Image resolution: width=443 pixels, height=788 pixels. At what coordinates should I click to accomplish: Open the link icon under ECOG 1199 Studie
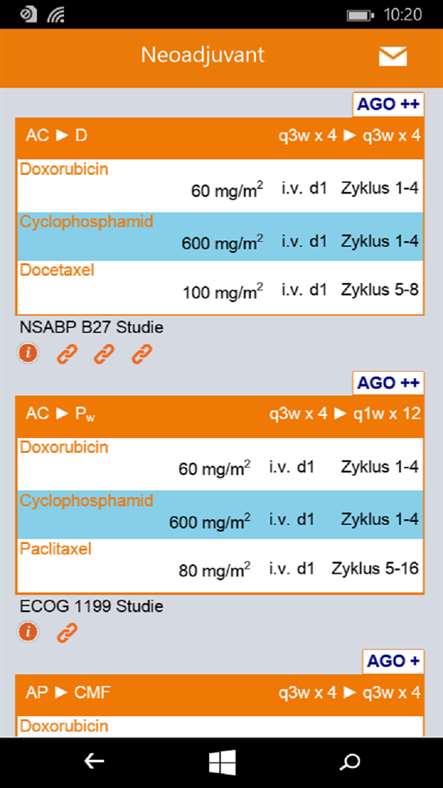pyautogui.click(x=67, y=633)
